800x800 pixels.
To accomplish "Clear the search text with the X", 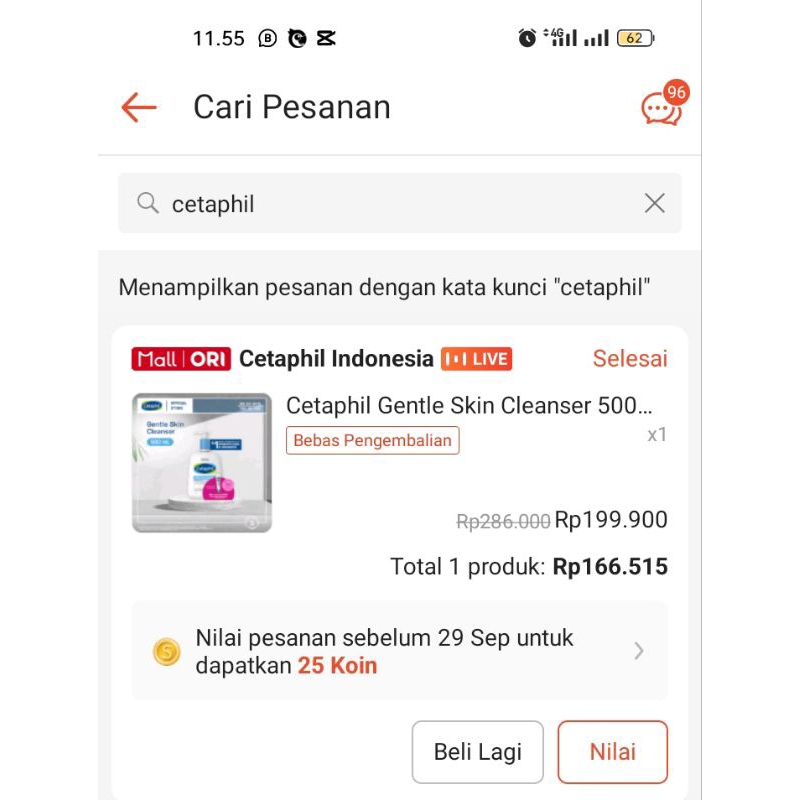I will click(x=654, y=204).
